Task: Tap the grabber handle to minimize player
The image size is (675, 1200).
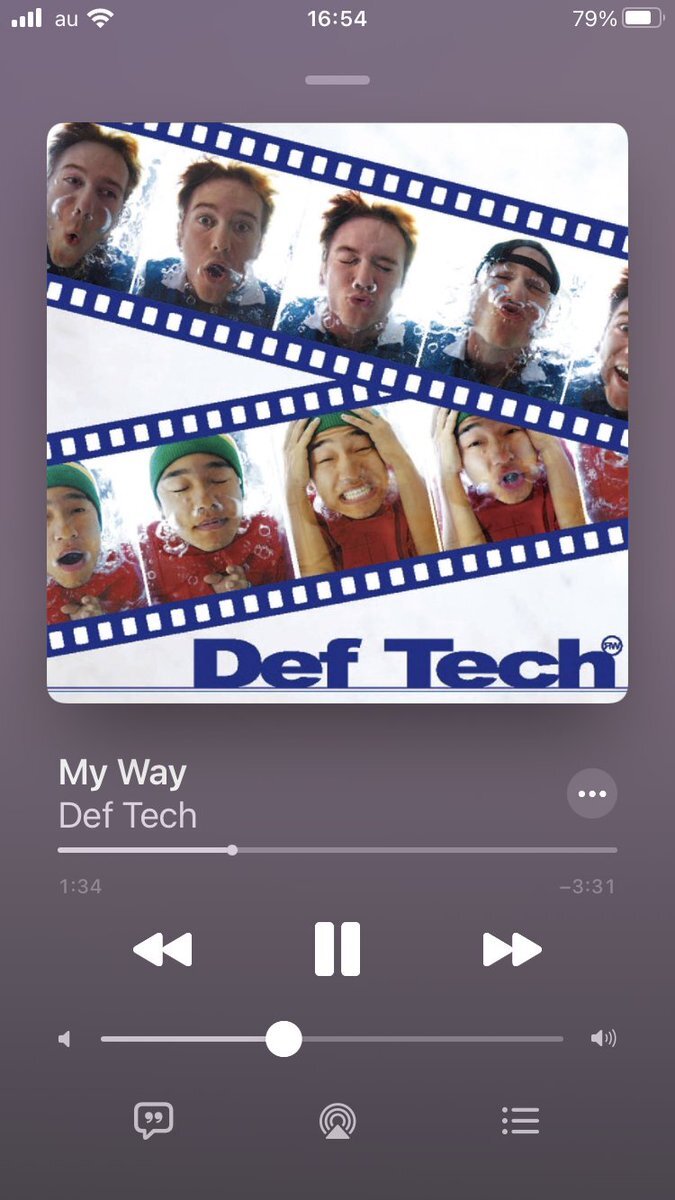Action: pos(337,80)
